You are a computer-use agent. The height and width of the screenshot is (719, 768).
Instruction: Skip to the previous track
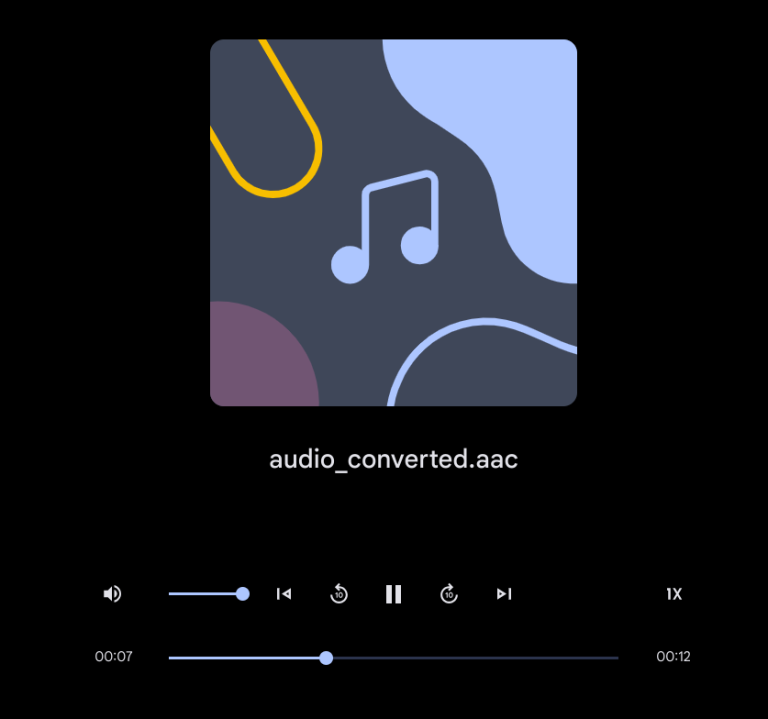click(x=284, y=594)
